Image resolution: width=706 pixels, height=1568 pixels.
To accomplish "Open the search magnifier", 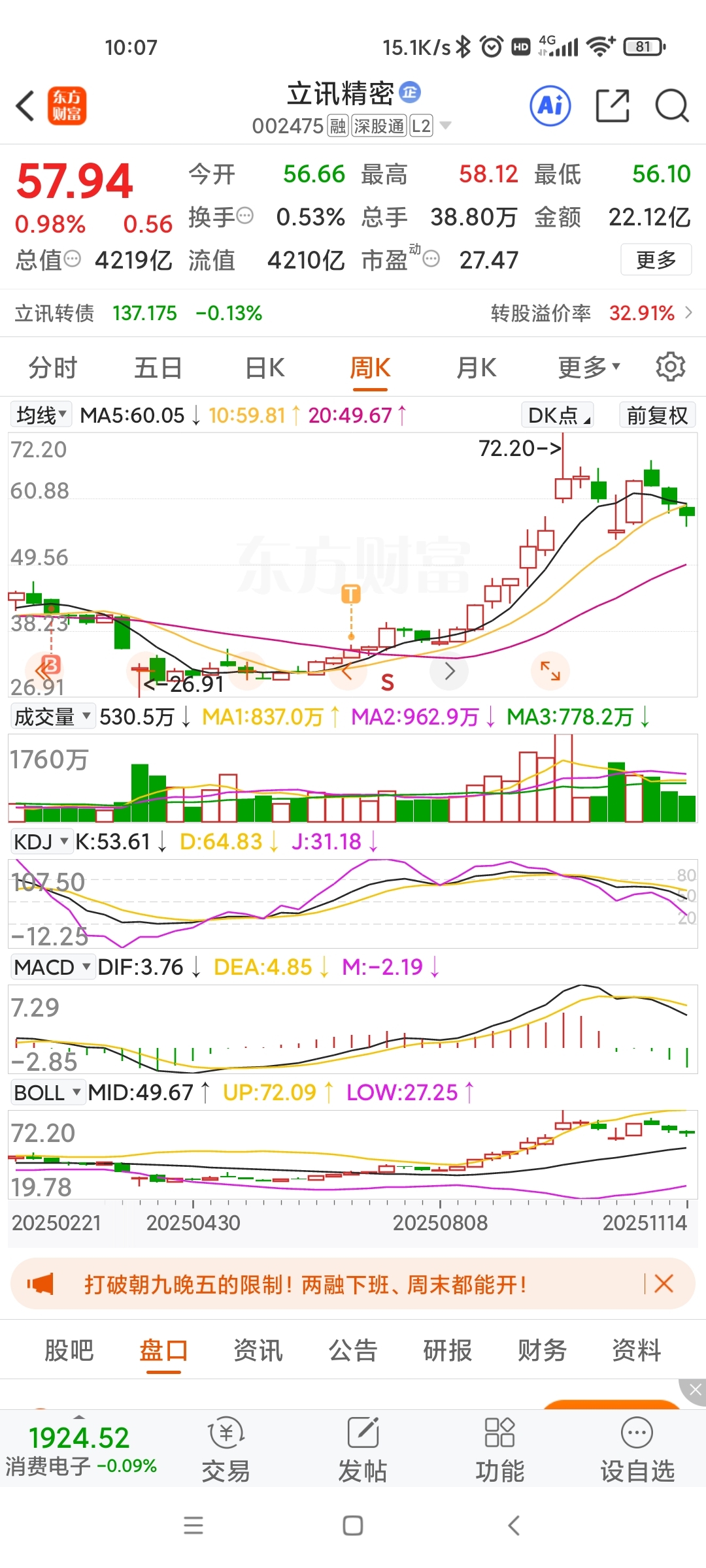I will click(x=671, y=106).
